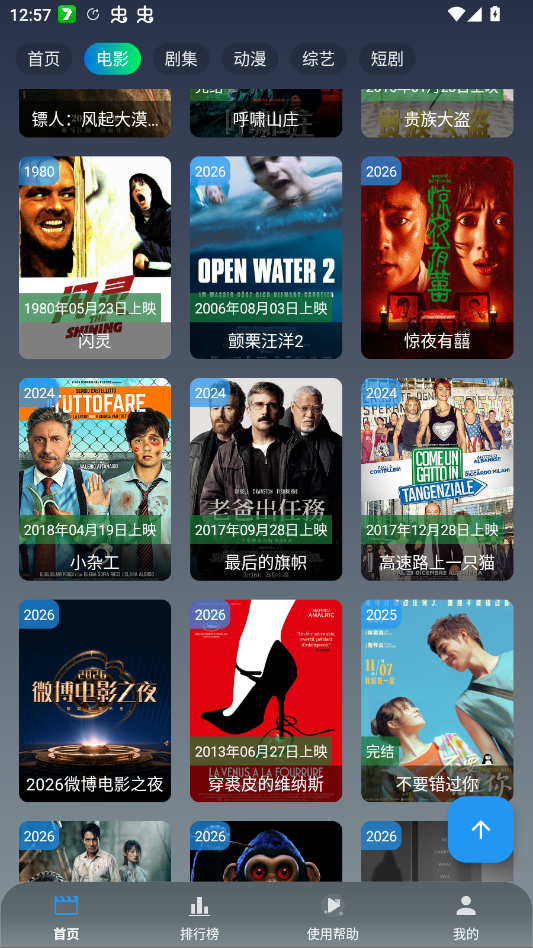View 穿裘皮的维纳斯 movie page
This screenshot has width=533, height=948.
click(266, 701)
